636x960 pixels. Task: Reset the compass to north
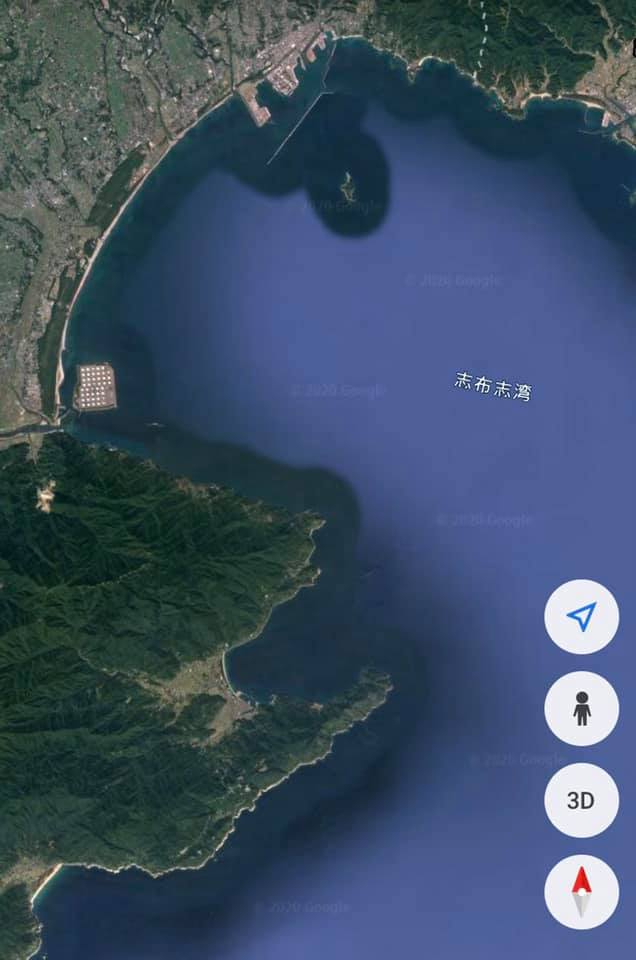tap(581, 892)
